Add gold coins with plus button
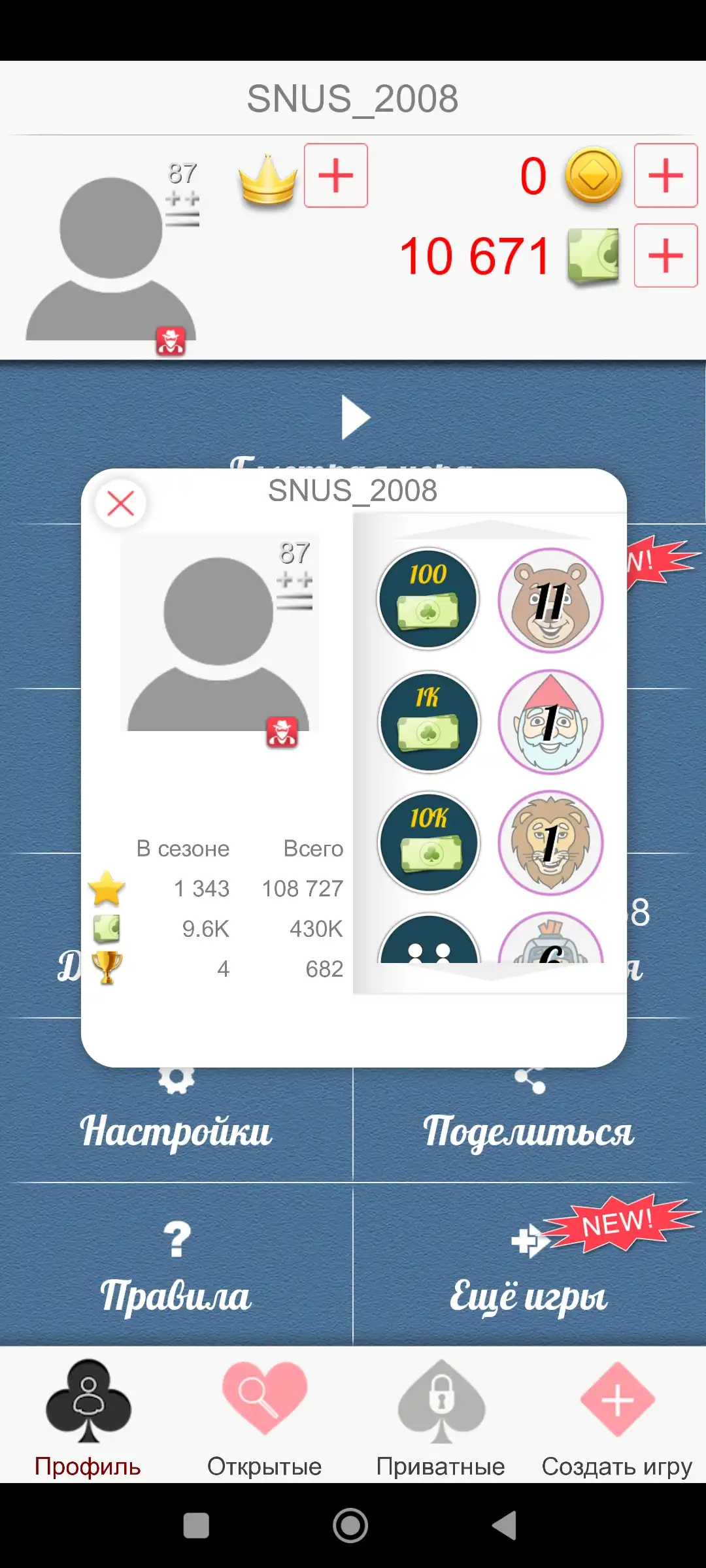 (x=665, y=176)
